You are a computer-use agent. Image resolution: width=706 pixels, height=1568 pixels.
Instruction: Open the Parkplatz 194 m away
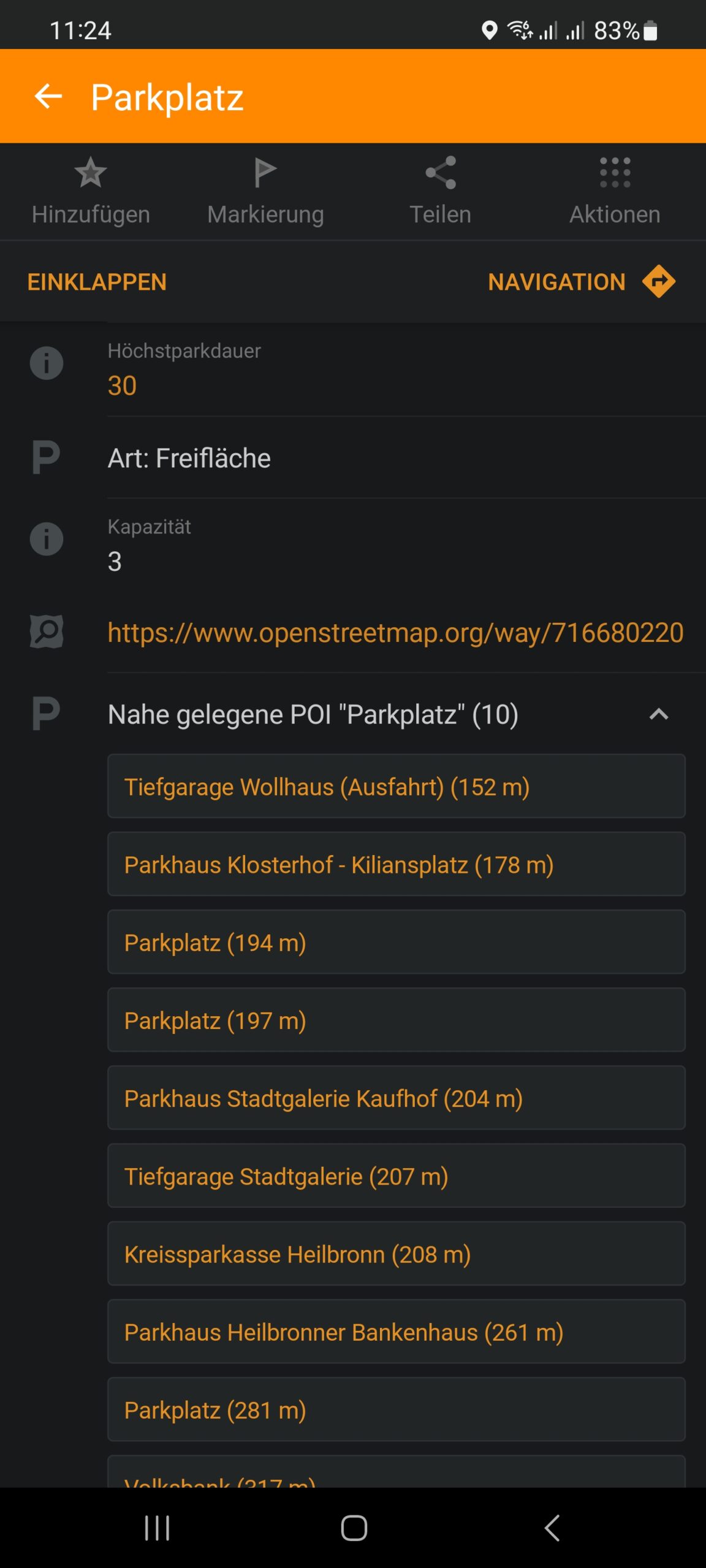(x=397, y=942)
